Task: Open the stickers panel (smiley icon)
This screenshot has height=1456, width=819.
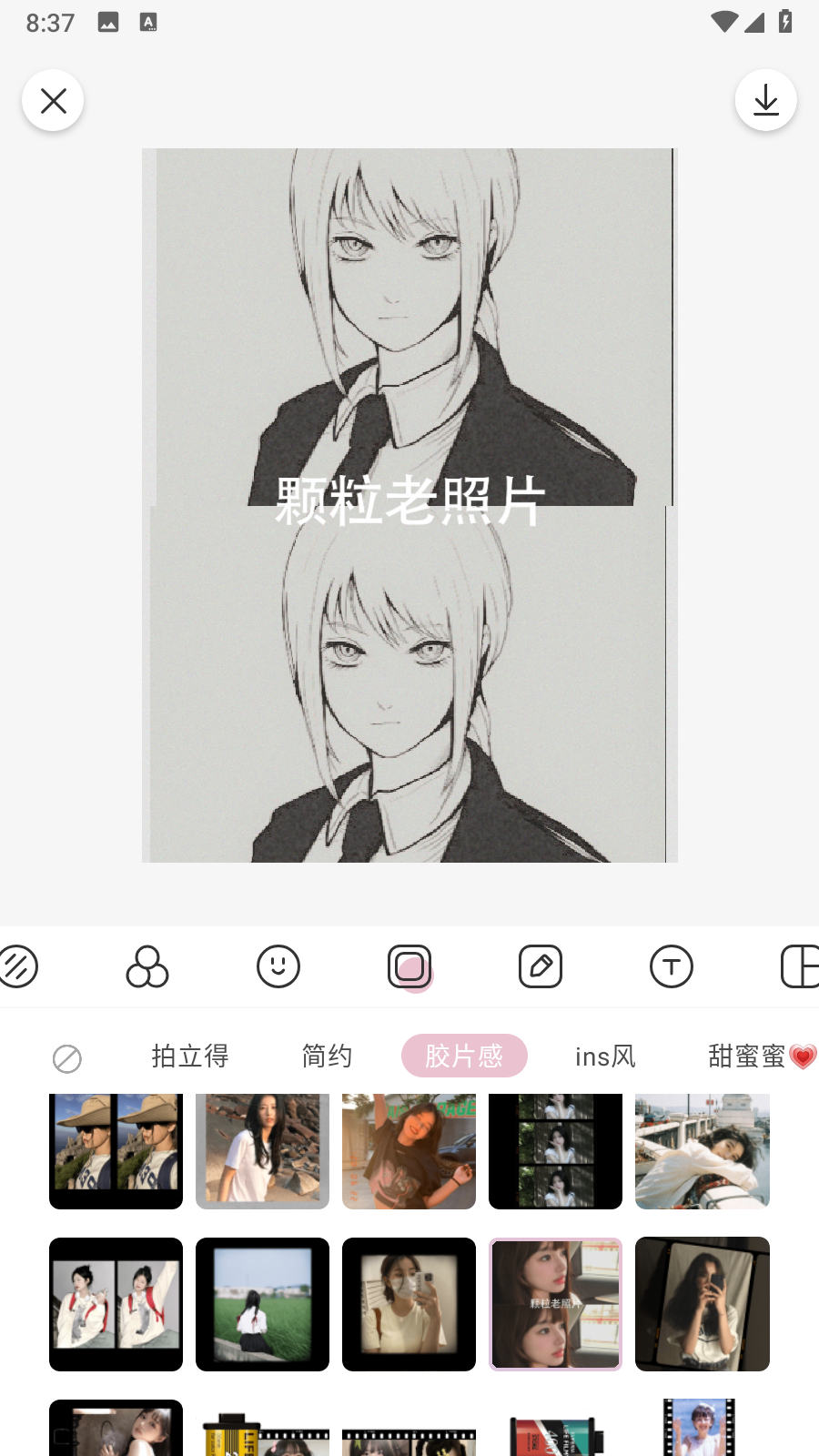Action: pos(278,966)
